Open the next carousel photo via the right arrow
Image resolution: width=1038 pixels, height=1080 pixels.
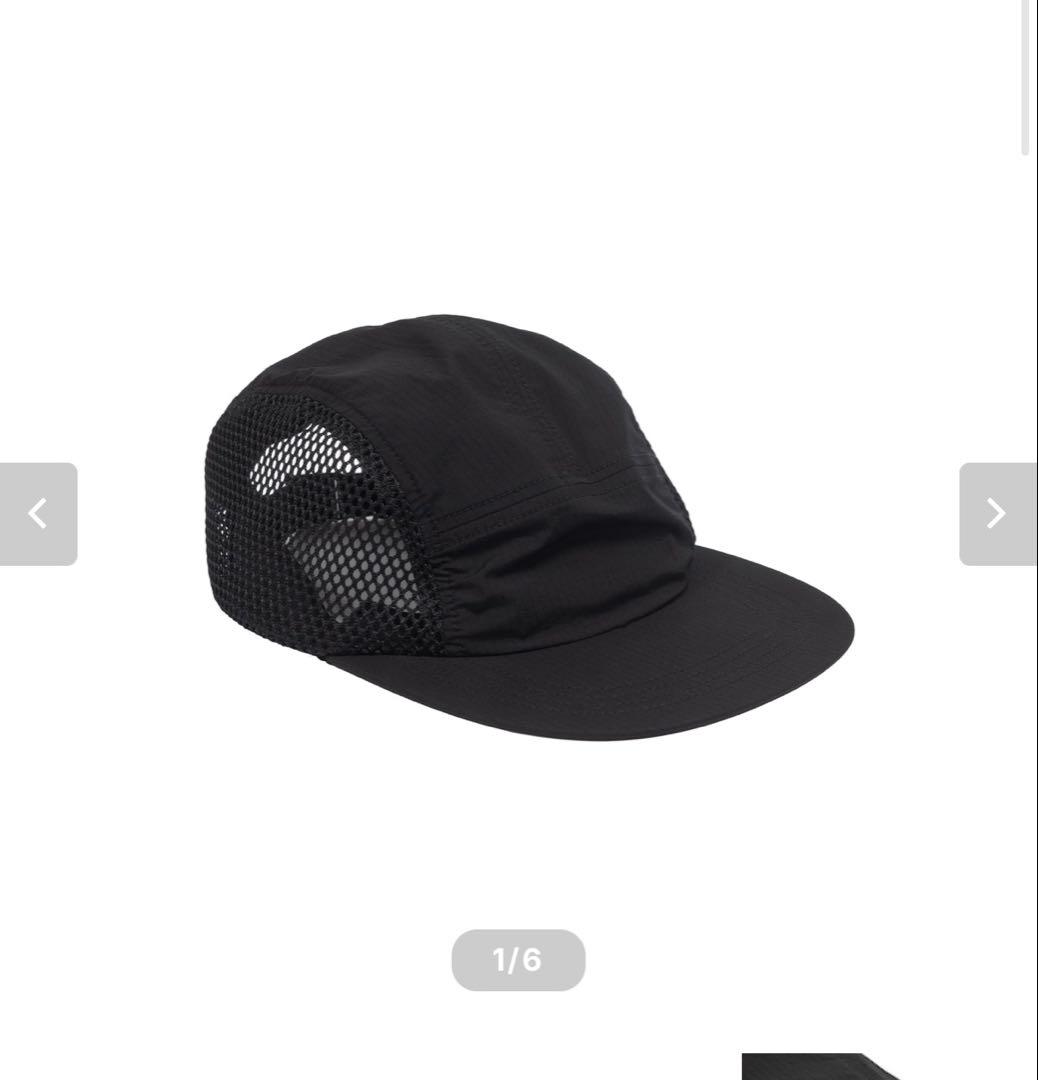pyautogui.click(x=997, y=513)
